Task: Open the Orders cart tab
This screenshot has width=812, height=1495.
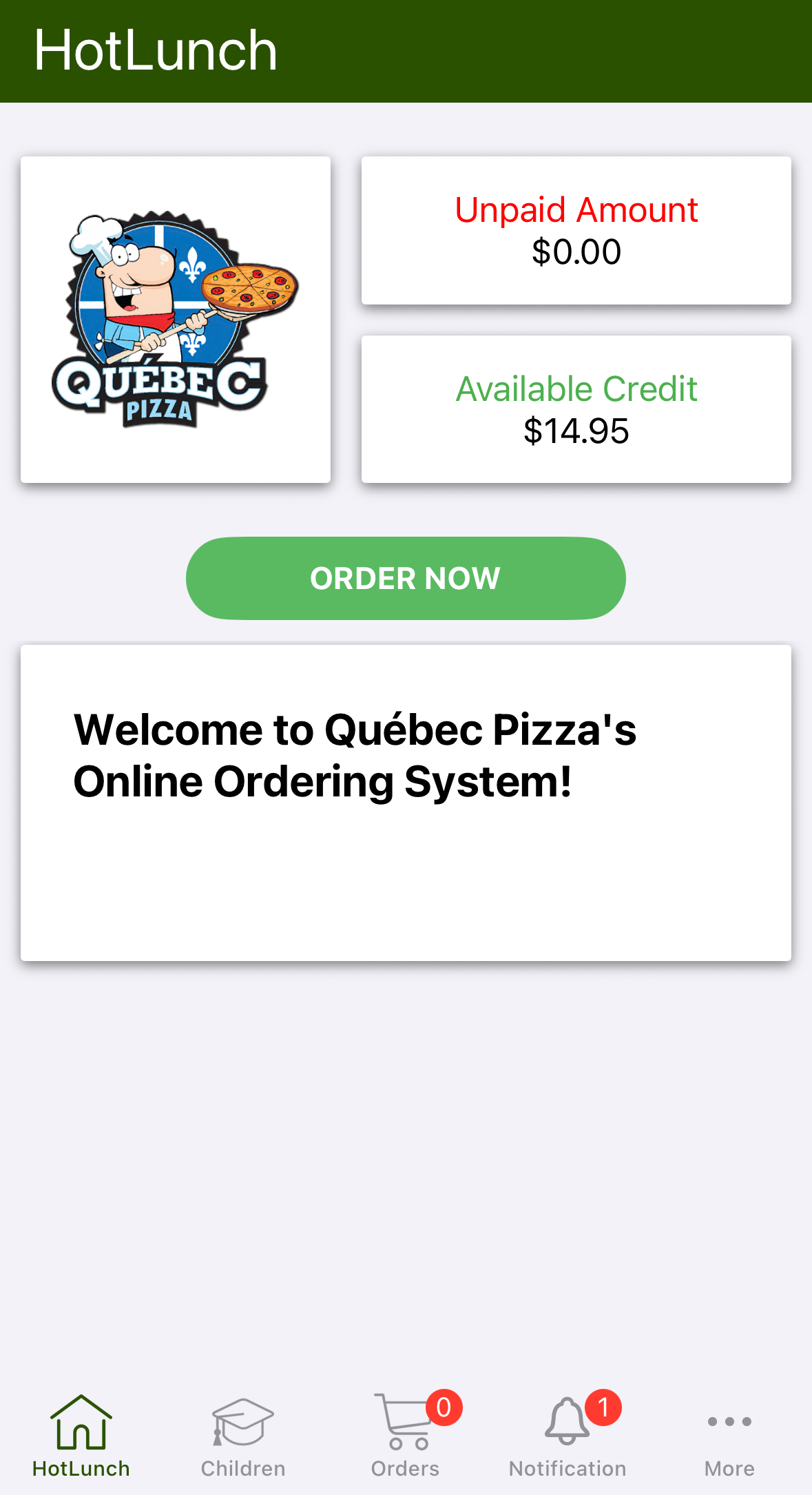Action: click(406, 1436)
